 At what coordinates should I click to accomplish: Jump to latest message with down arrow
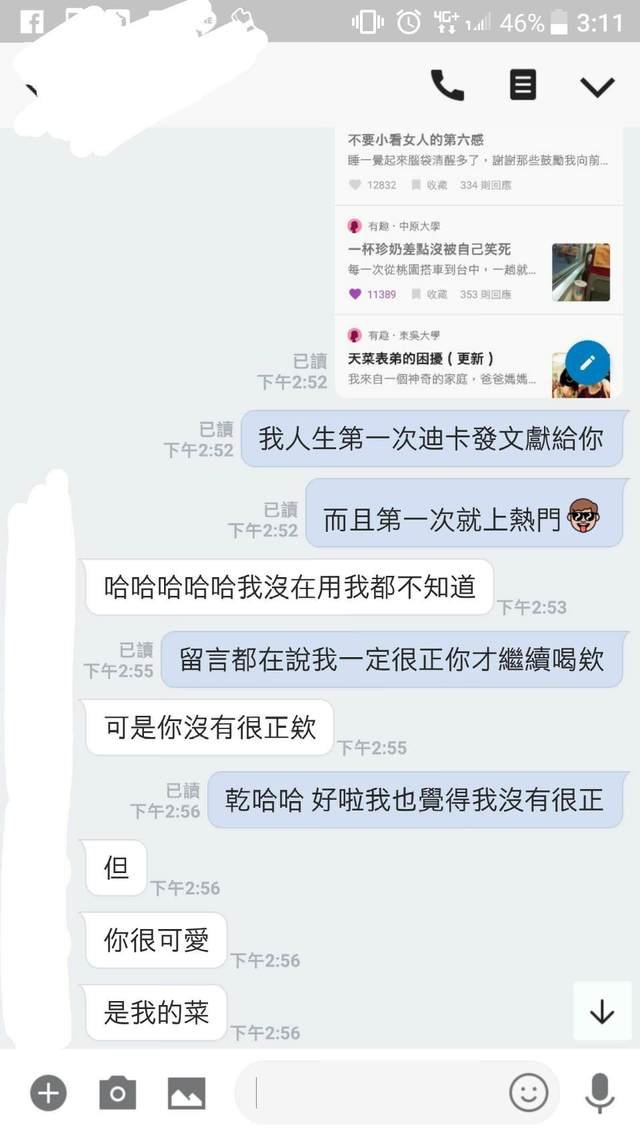point(601,1012)
